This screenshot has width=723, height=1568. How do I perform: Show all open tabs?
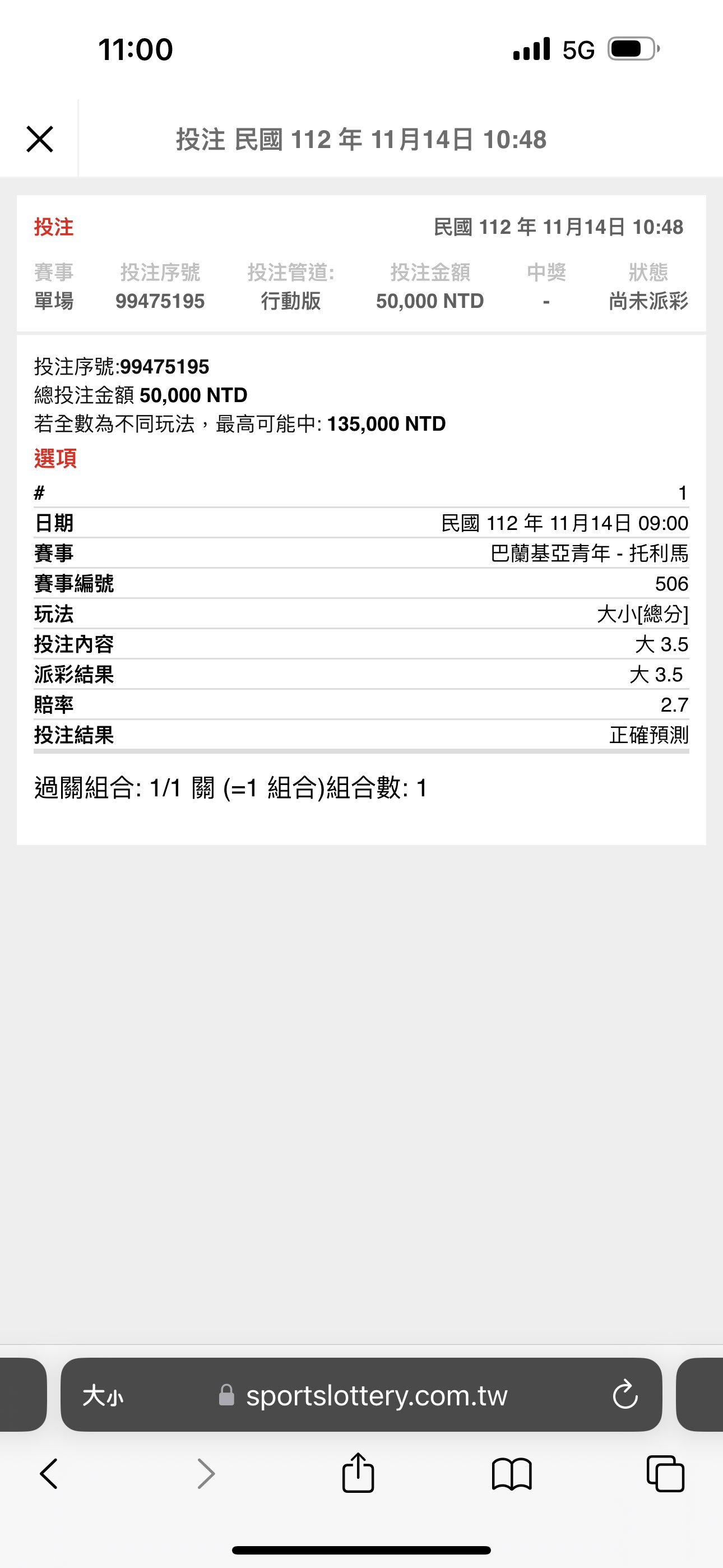tap(665, 1474)
